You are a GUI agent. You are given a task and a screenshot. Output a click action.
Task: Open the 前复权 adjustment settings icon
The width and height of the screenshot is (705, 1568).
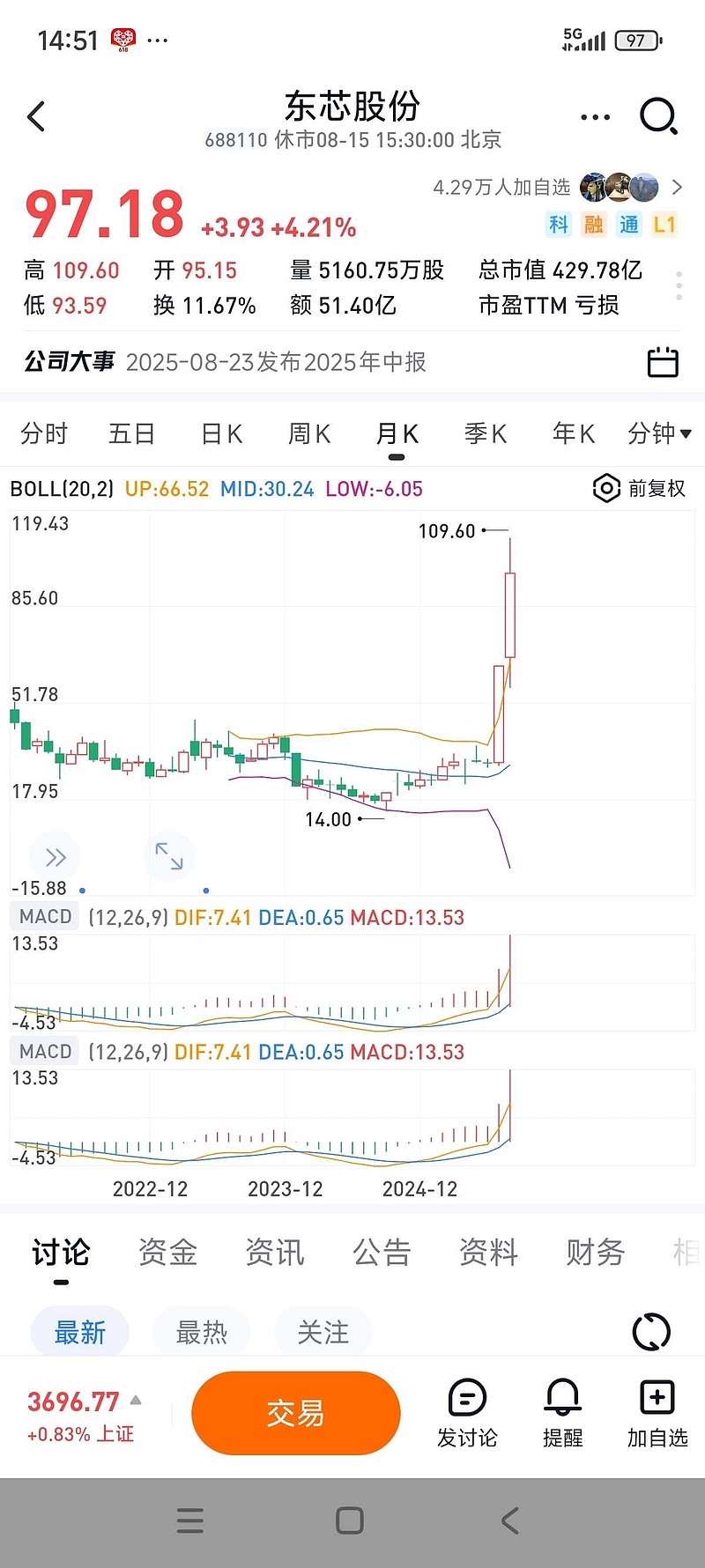(x=606, y=489)
